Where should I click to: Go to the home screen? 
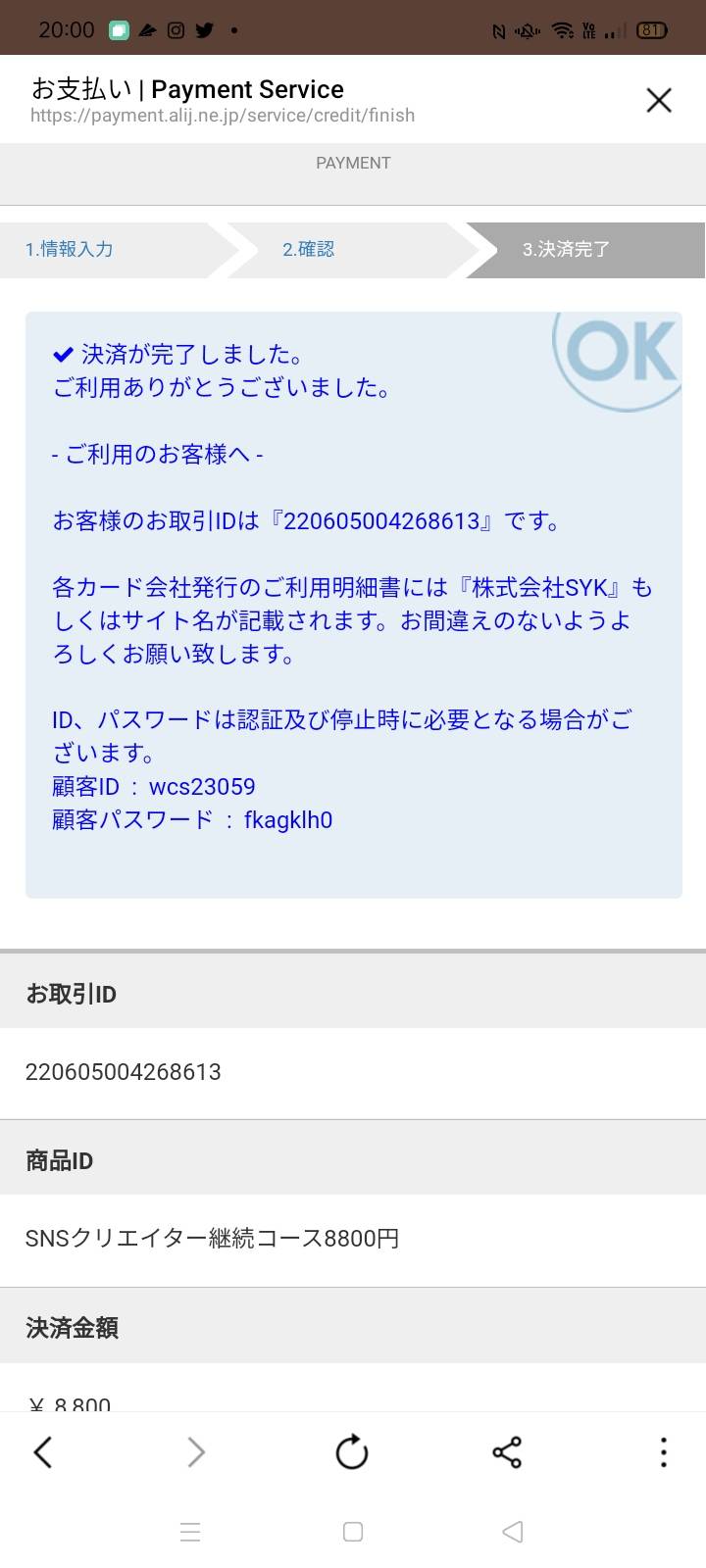pyautogui.click(x=353, y=1532)
